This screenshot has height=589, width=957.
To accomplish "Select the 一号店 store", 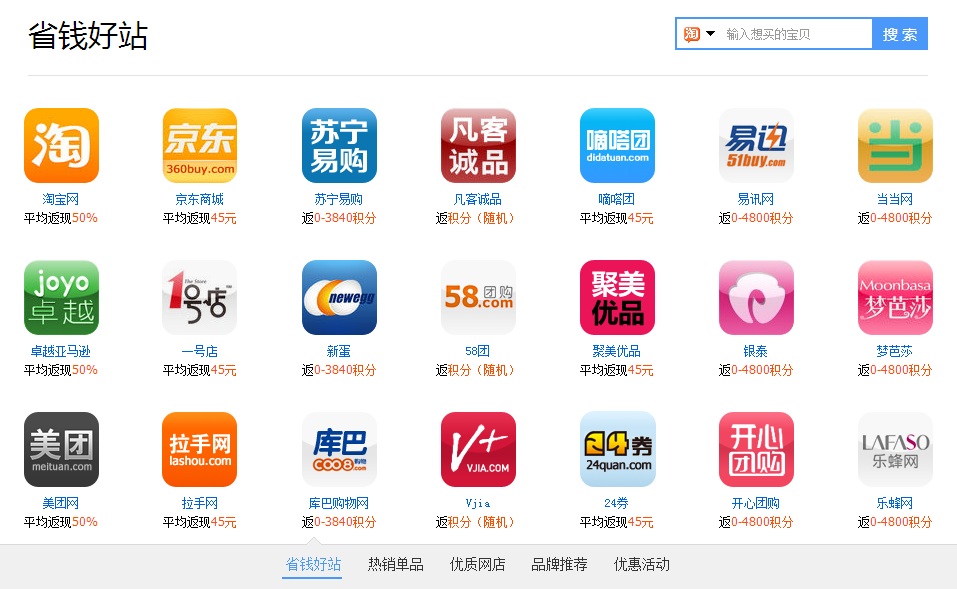I will [200, 298].
